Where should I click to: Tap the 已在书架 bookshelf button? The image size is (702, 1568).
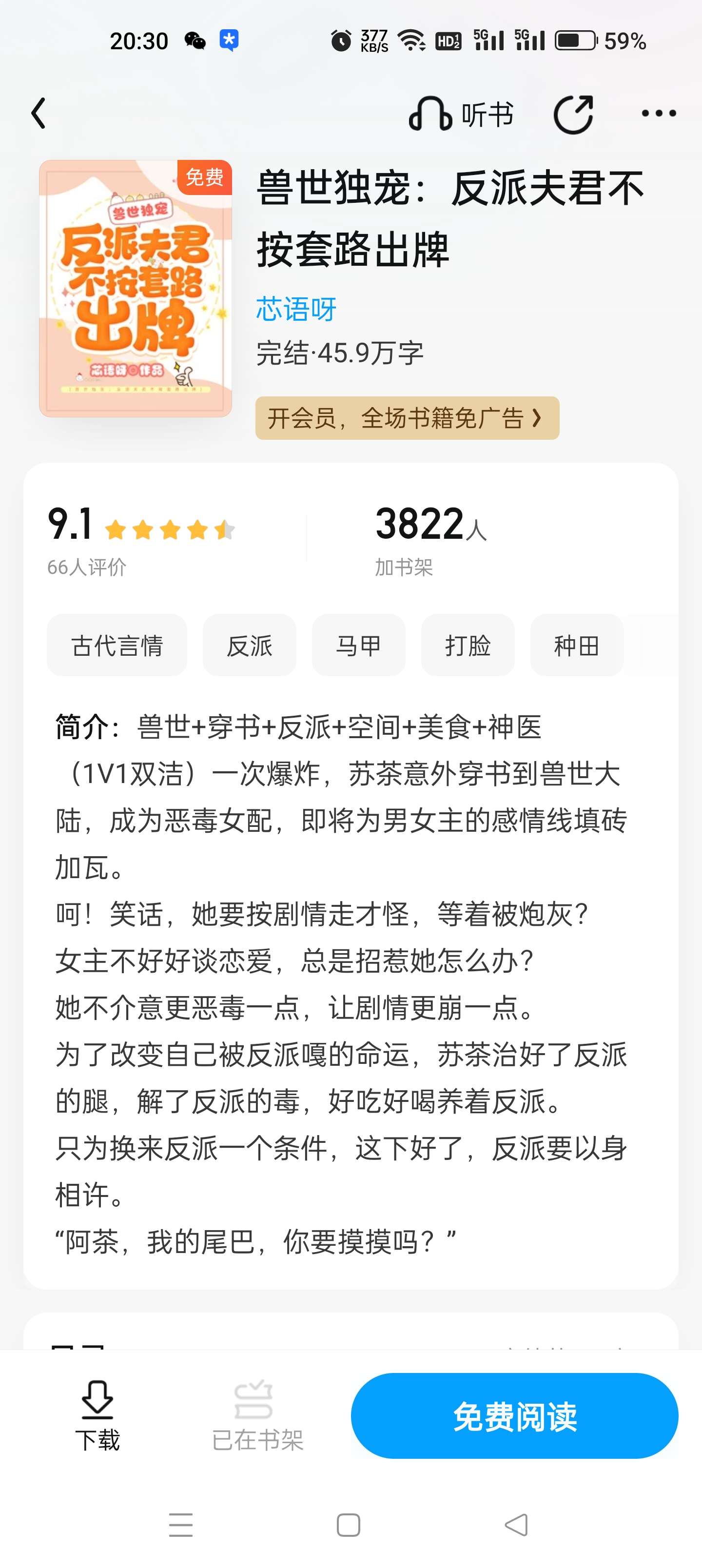tap(257, 1415)
